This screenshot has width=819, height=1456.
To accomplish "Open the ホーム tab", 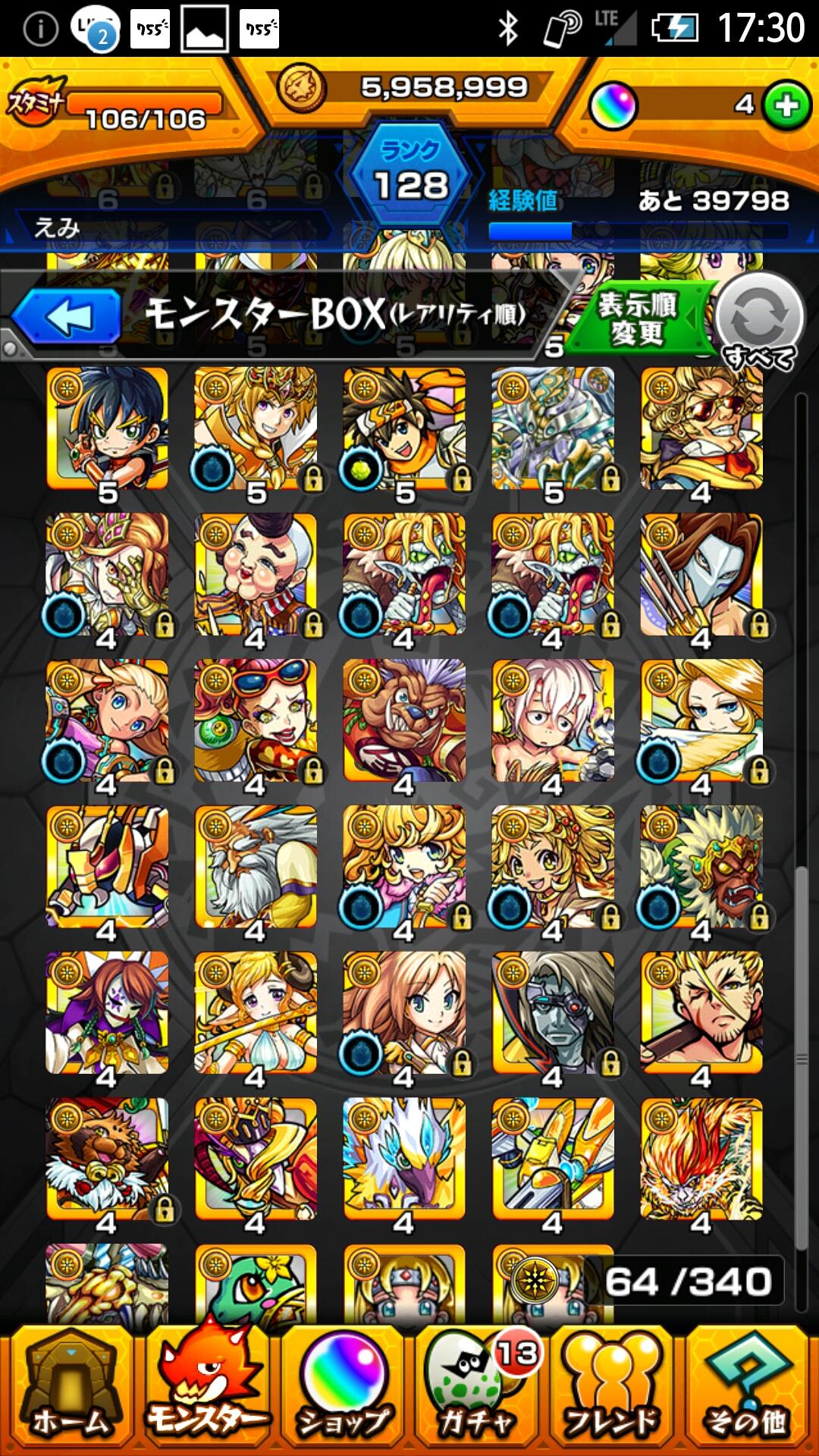I will point(70,1388).
